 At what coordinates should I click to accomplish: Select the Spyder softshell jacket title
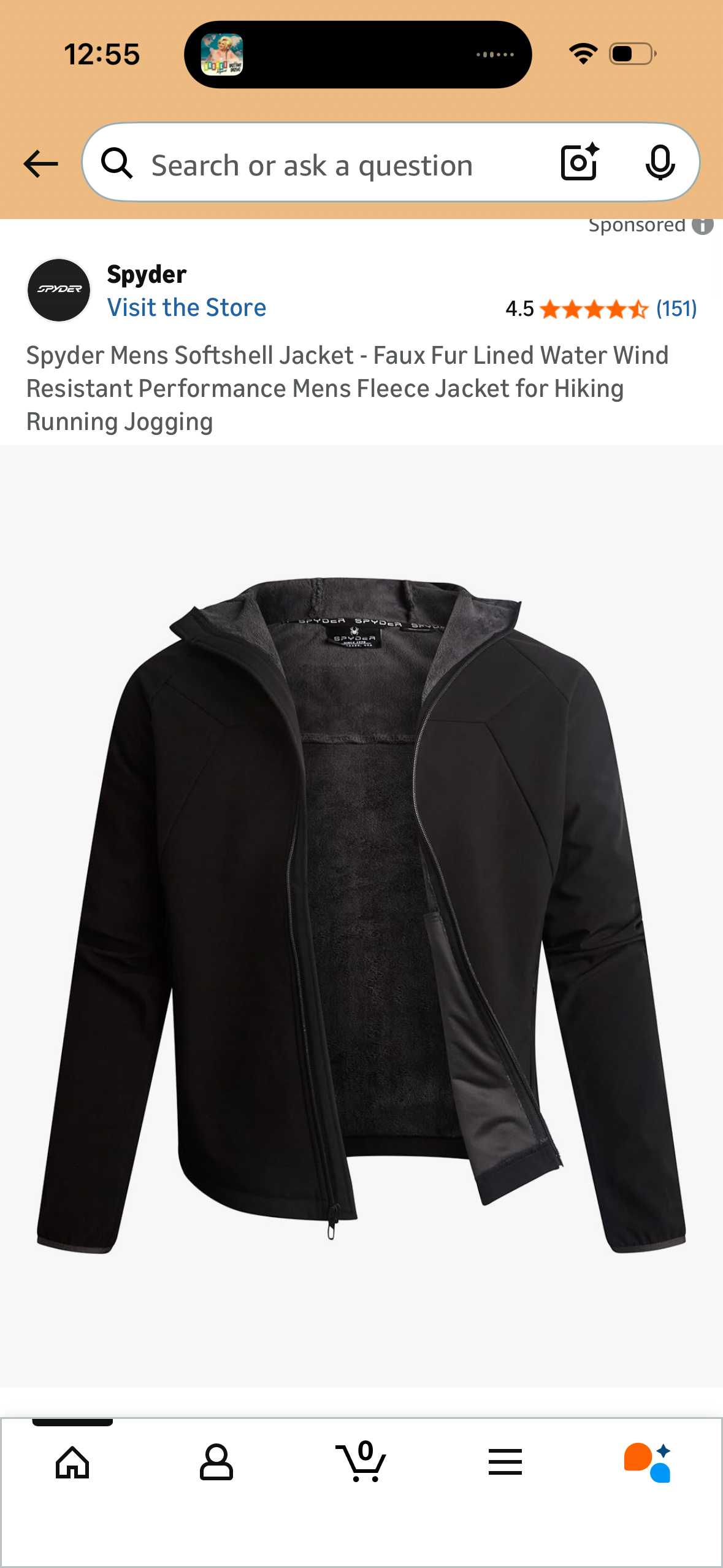click(347, 387)
